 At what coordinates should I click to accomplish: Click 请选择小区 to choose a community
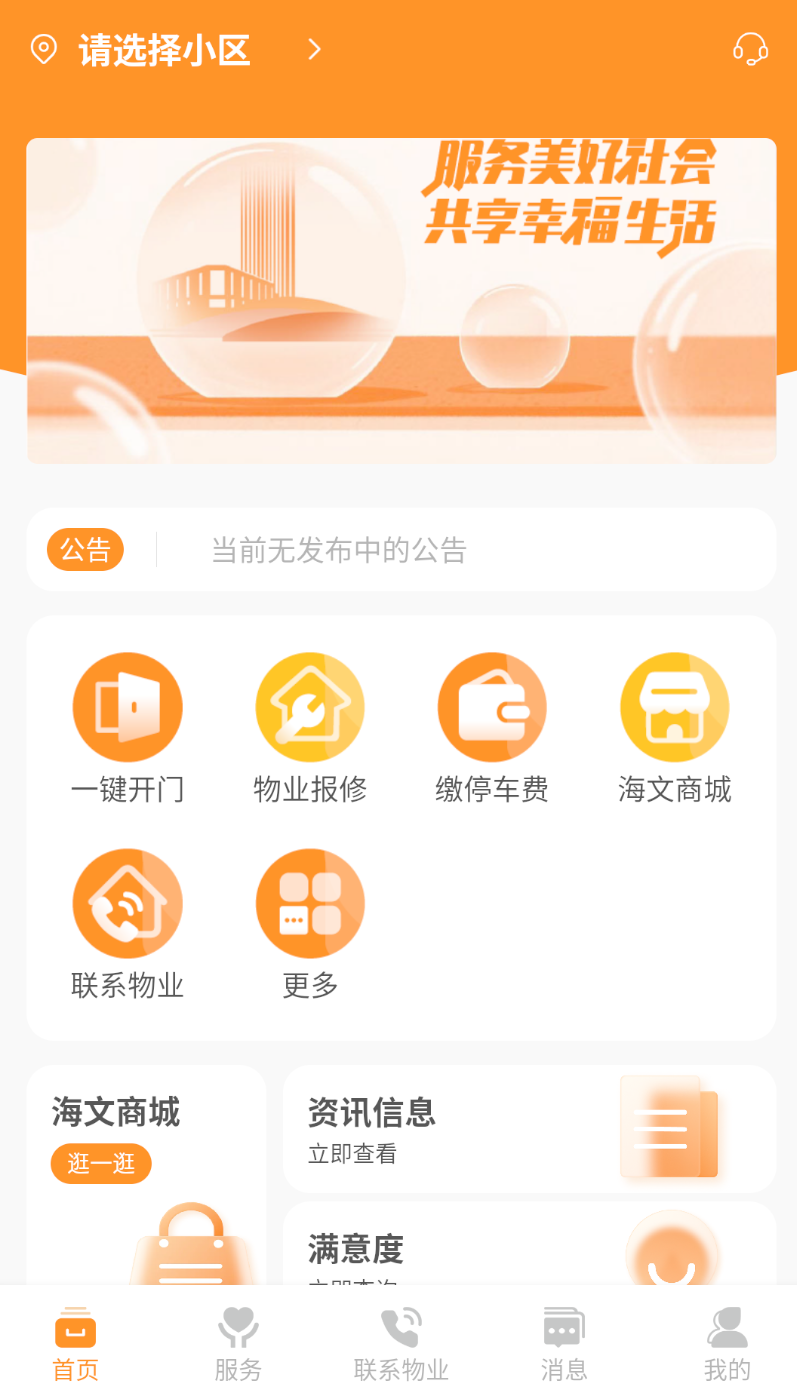tap(163, 48)
